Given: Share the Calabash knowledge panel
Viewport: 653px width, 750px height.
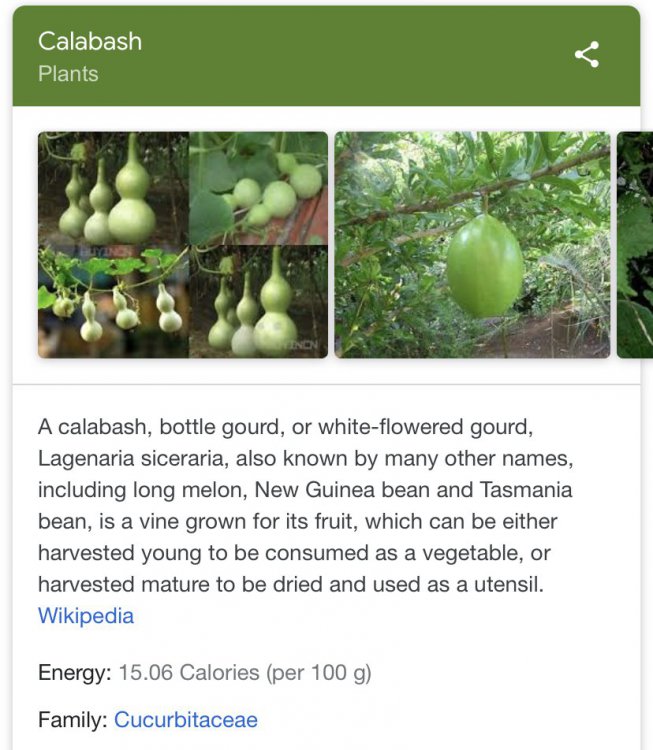Looking at the screenshot, I should [x=587, y=55].
